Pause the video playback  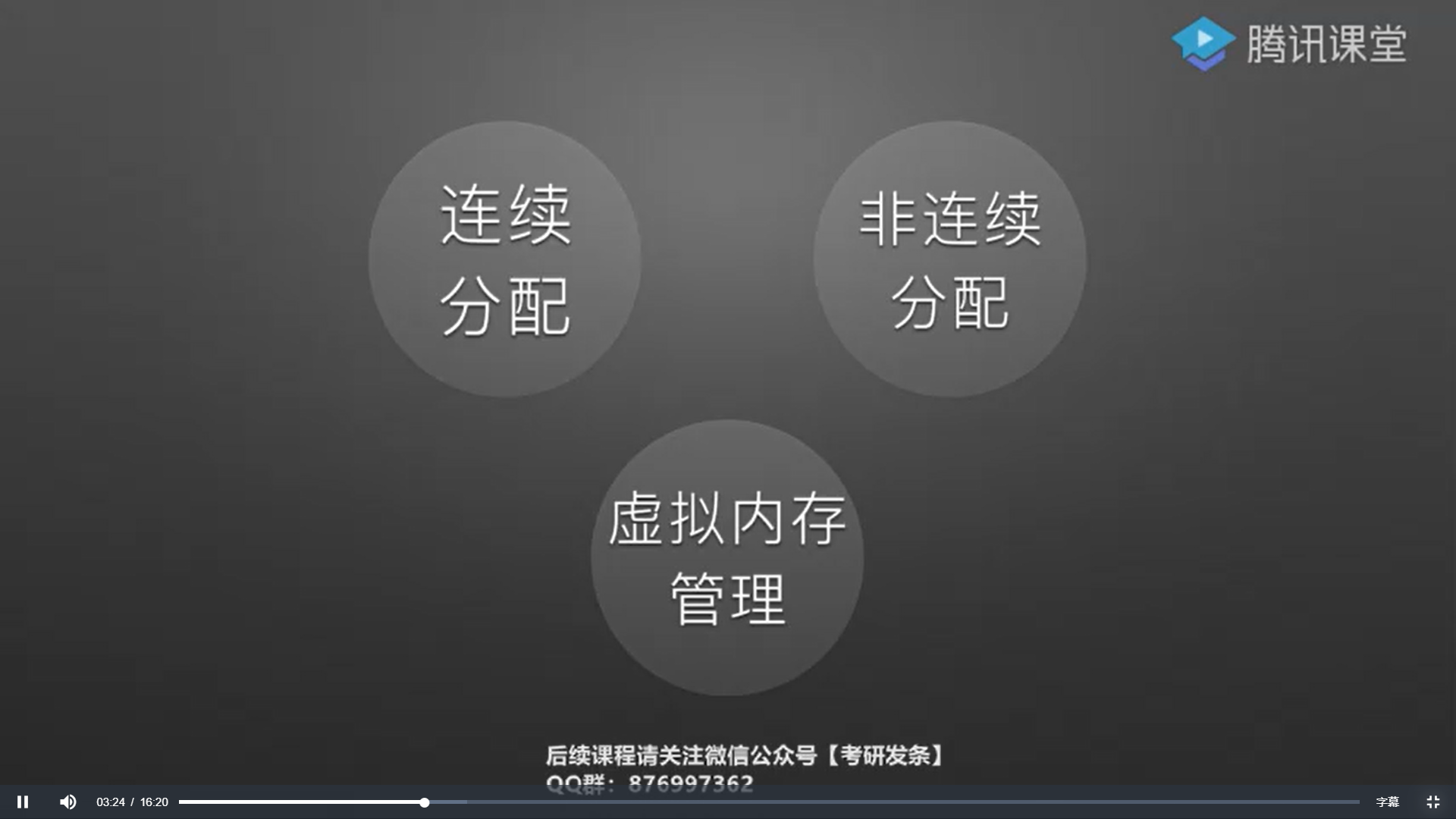click(x=23, y=802)
